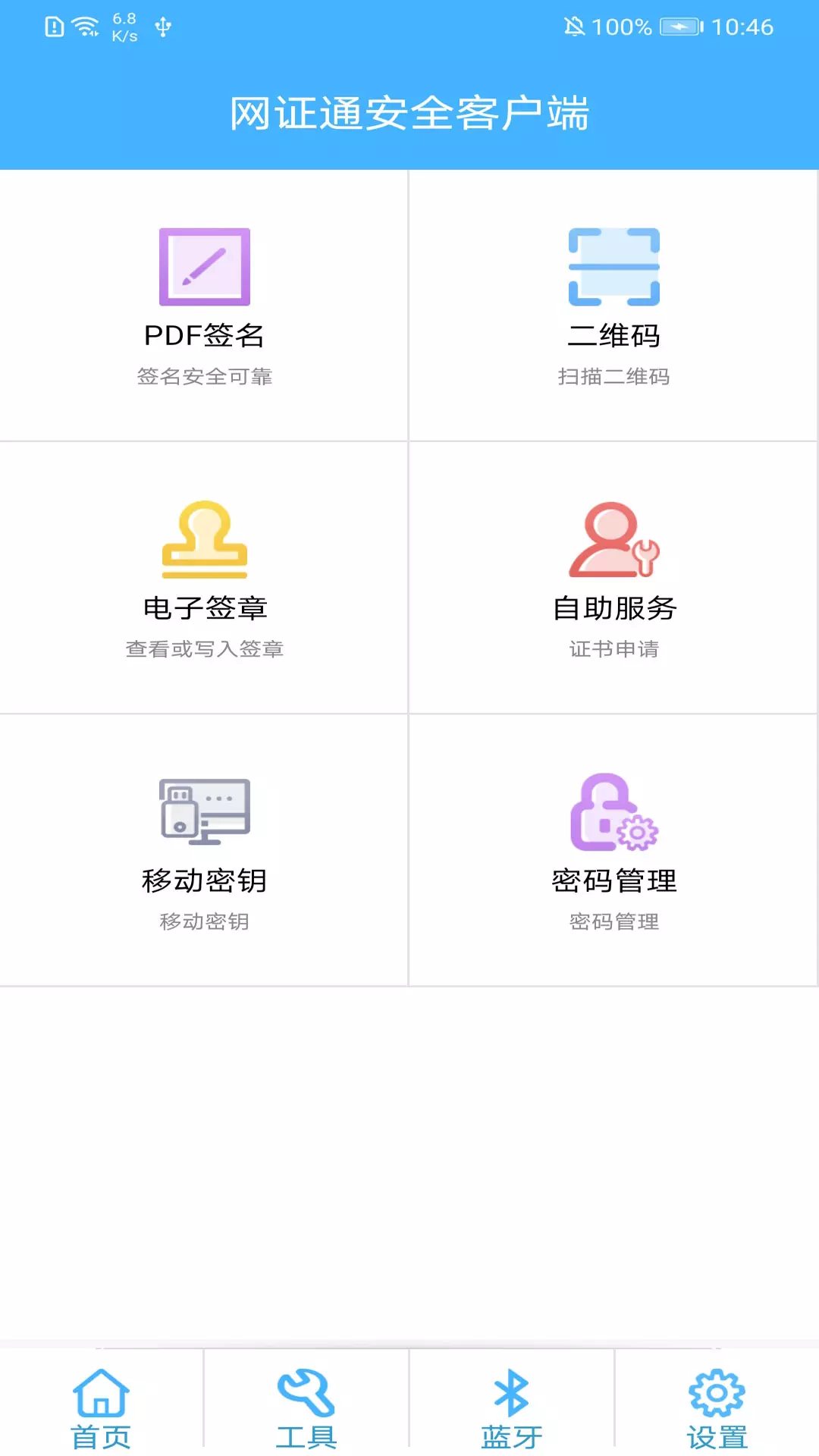Open the 二维码 scan tile
Image resolution: width=819 pixels, height=1456 pixels.
coord(613,306)
